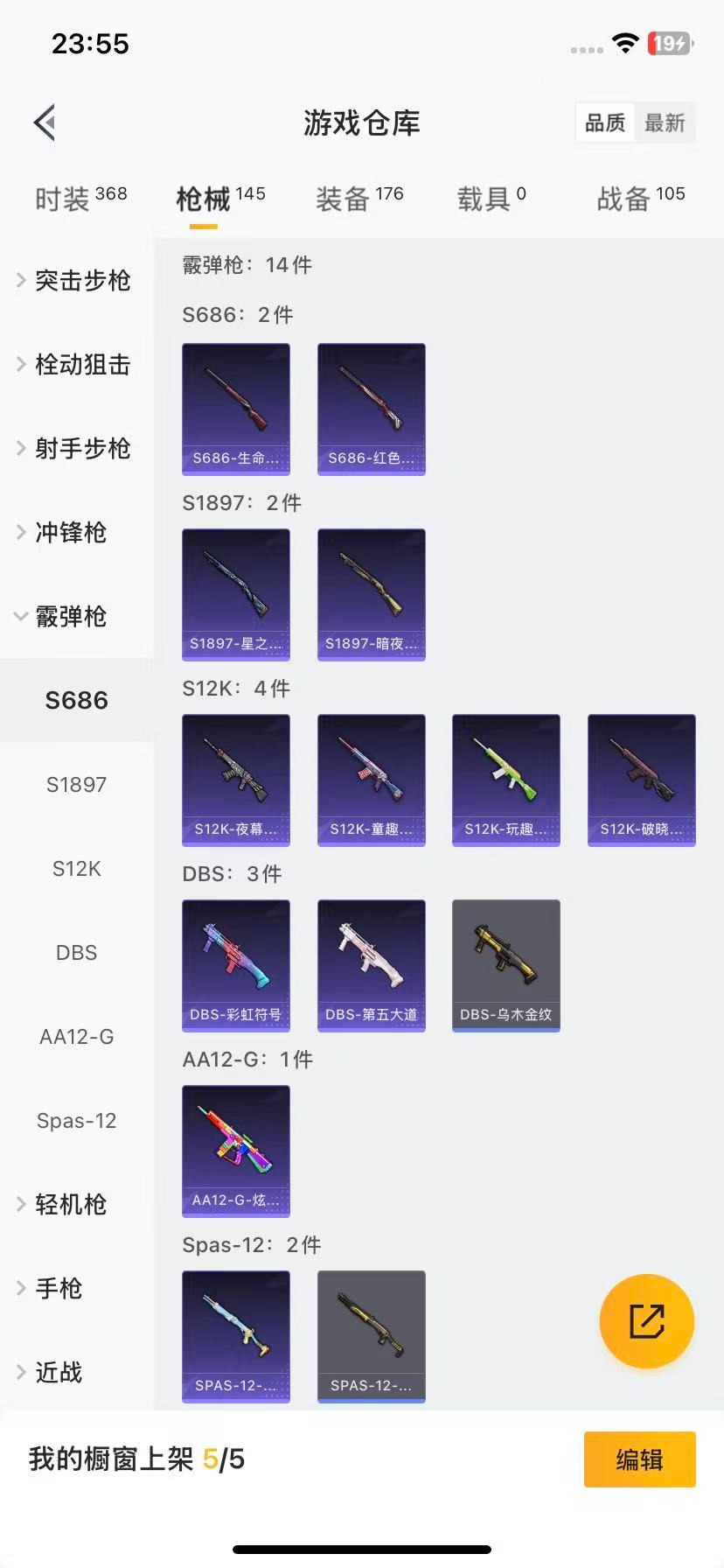This screenshot has width=724, height=1568.
Task: Expand the 射手步枪 category
Action: click(75, 448)
